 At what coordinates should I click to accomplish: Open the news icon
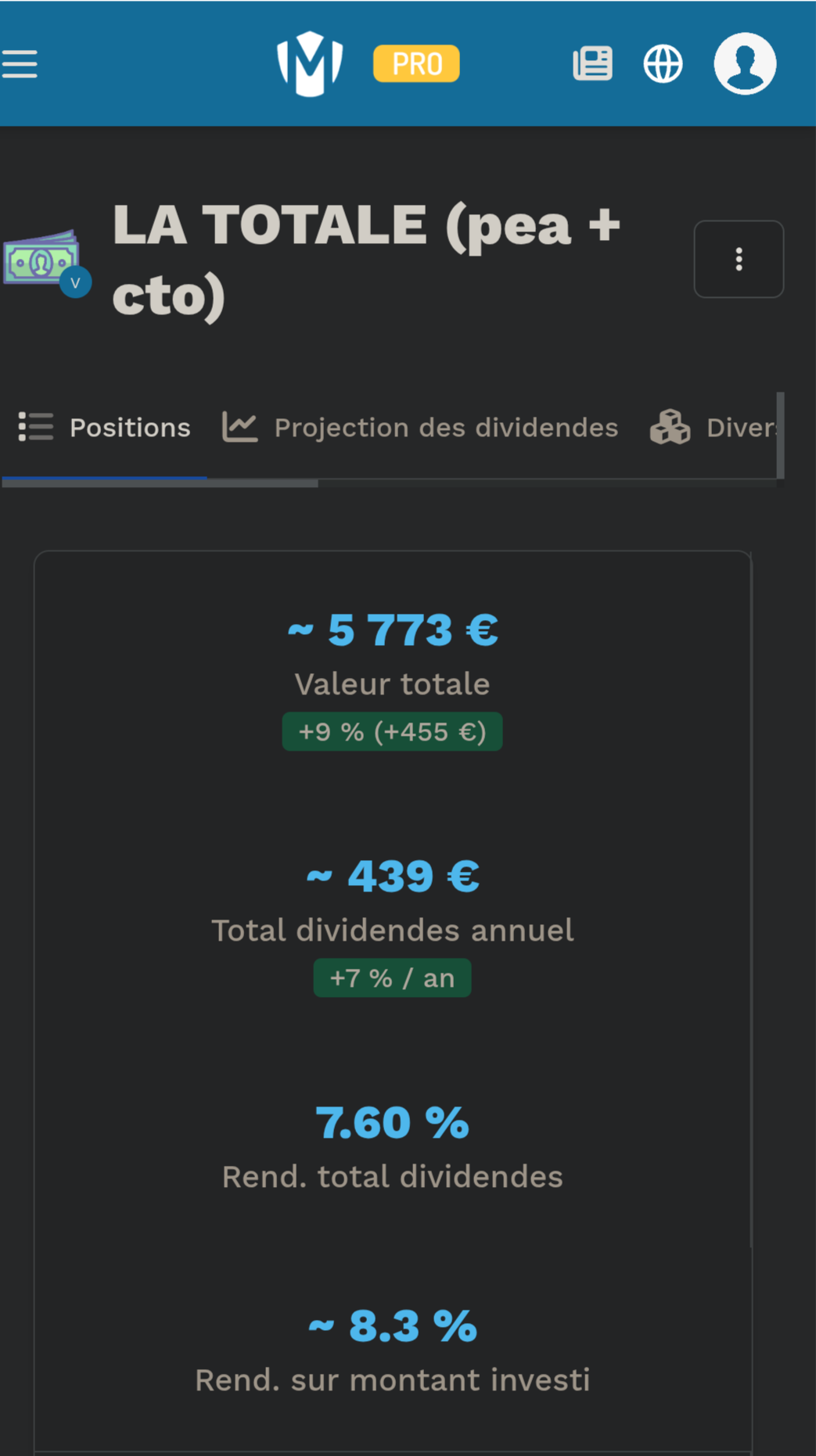tap(592, 63)
